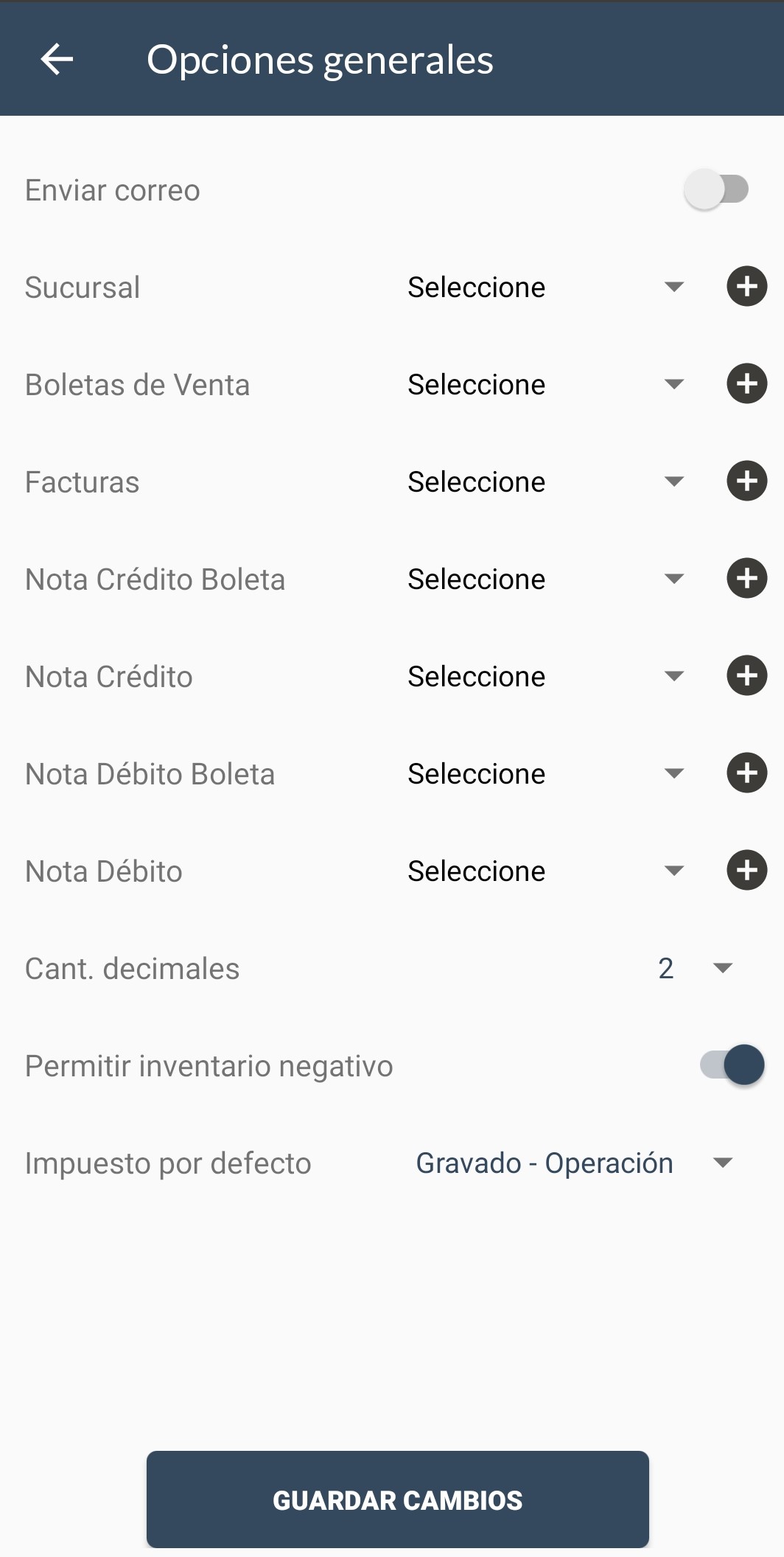Open the Impuesto por defecto dropdown
Image resolution: width=784 pixels, height=1557 pixels.
point(574,1163)
